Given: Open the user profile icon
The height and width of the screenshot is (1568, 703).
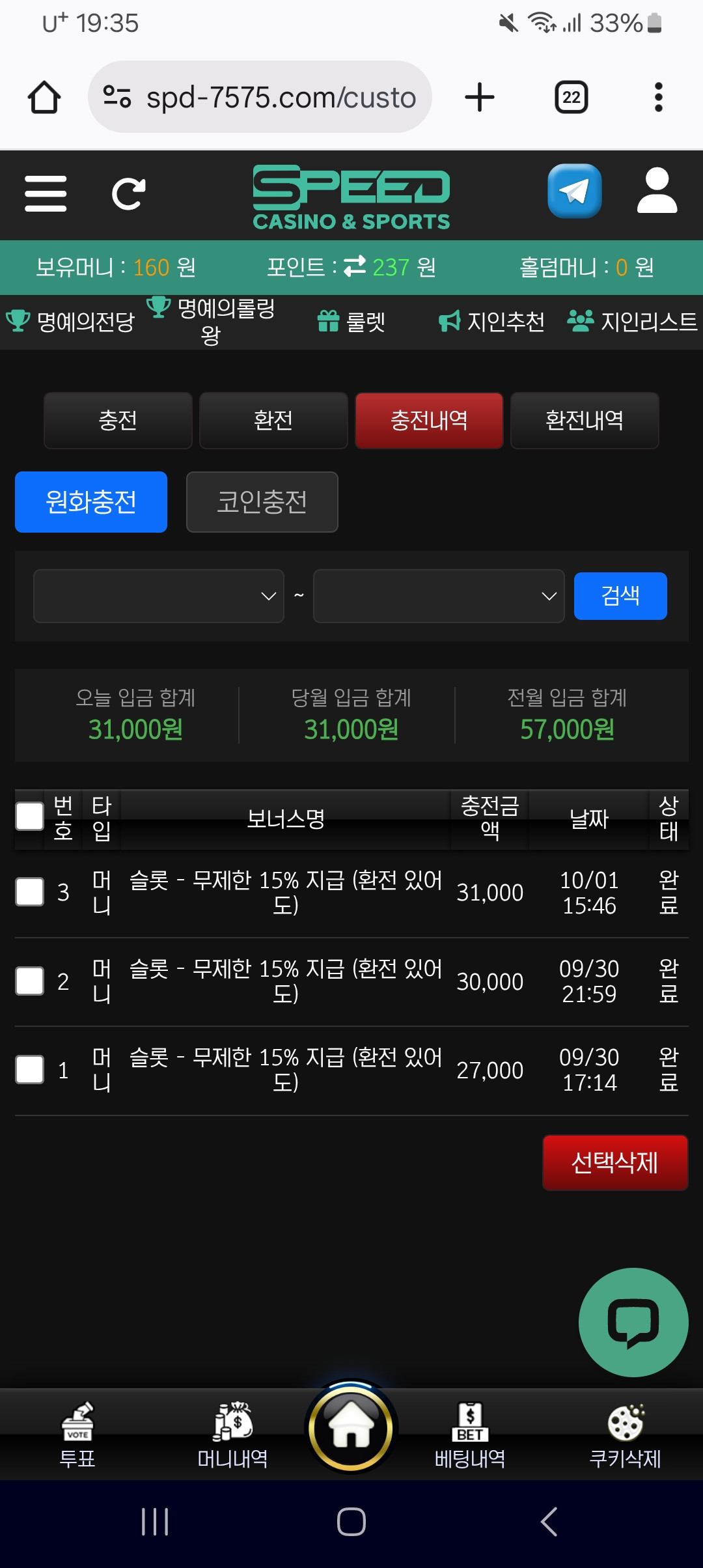Looking at the screenshot, I should (657, 191).
